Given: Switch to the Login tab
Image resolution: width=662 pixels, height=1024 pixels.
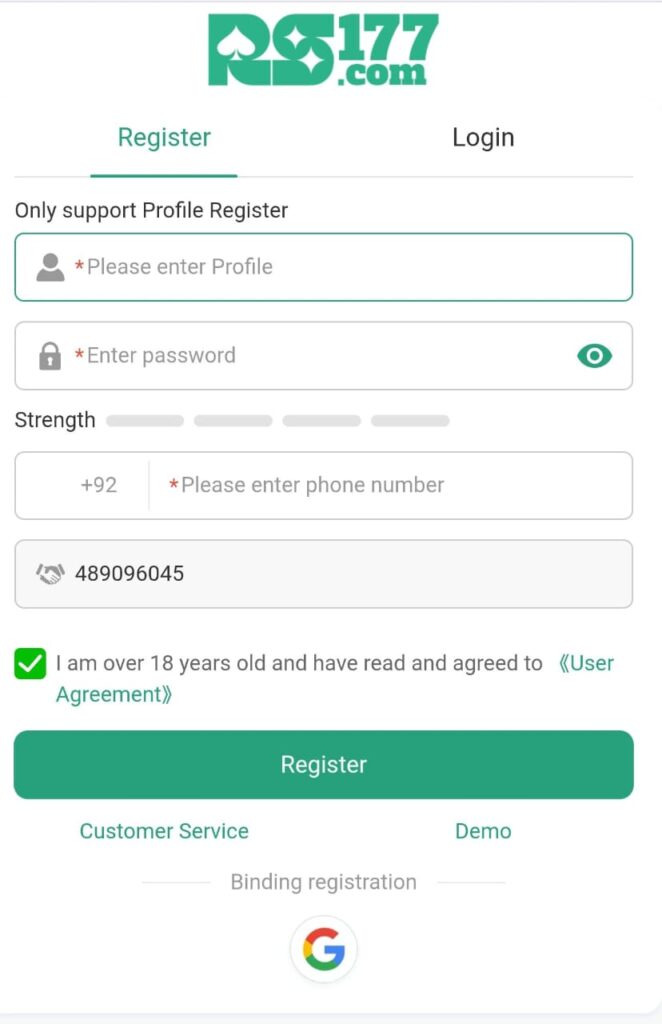Looking at the screenshot, I should [x=483, y=138].
